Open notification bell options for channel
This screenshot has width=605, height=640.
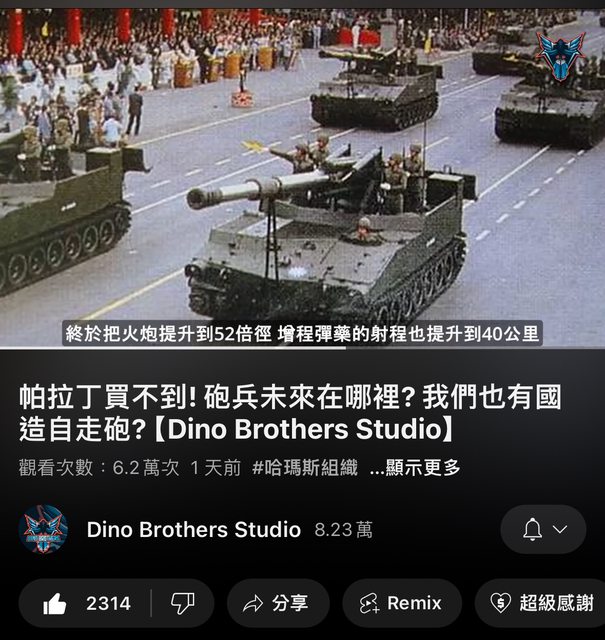543,529
